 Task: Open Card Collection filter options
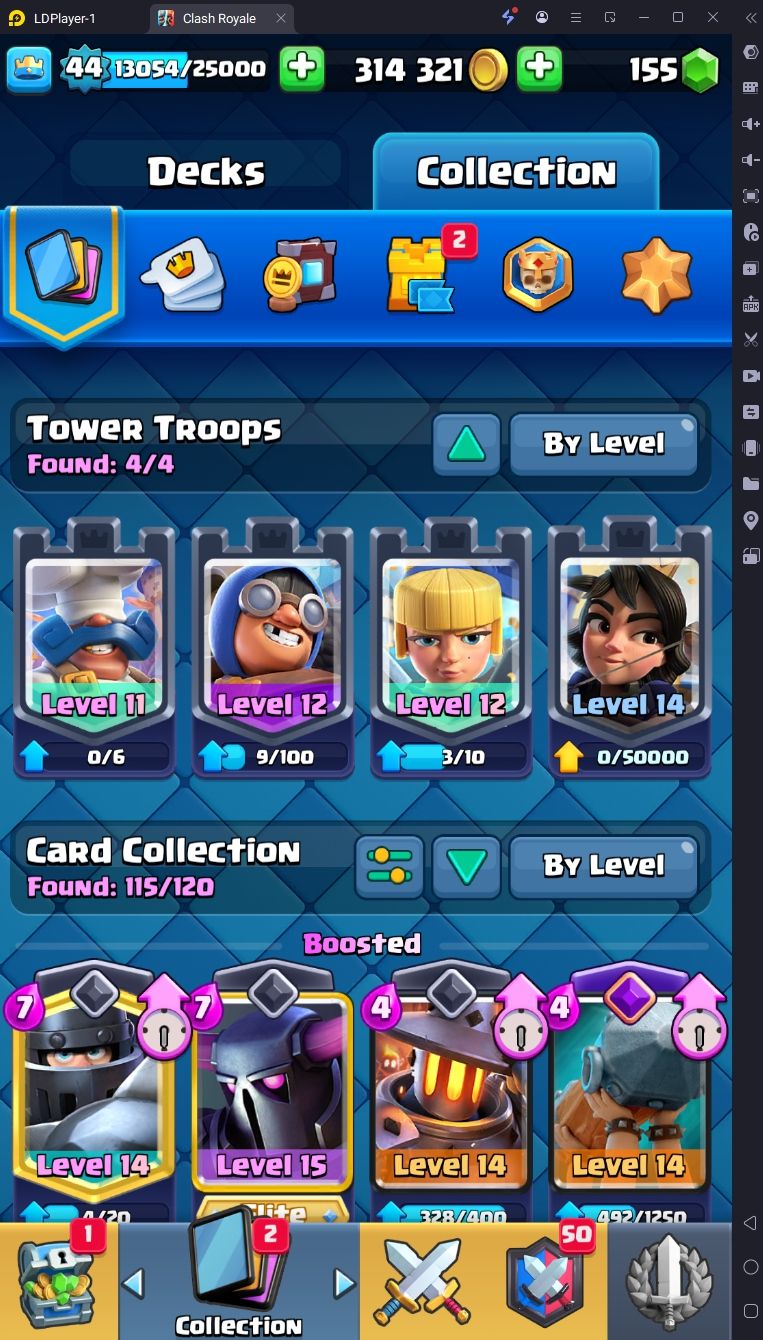(389, 866)
